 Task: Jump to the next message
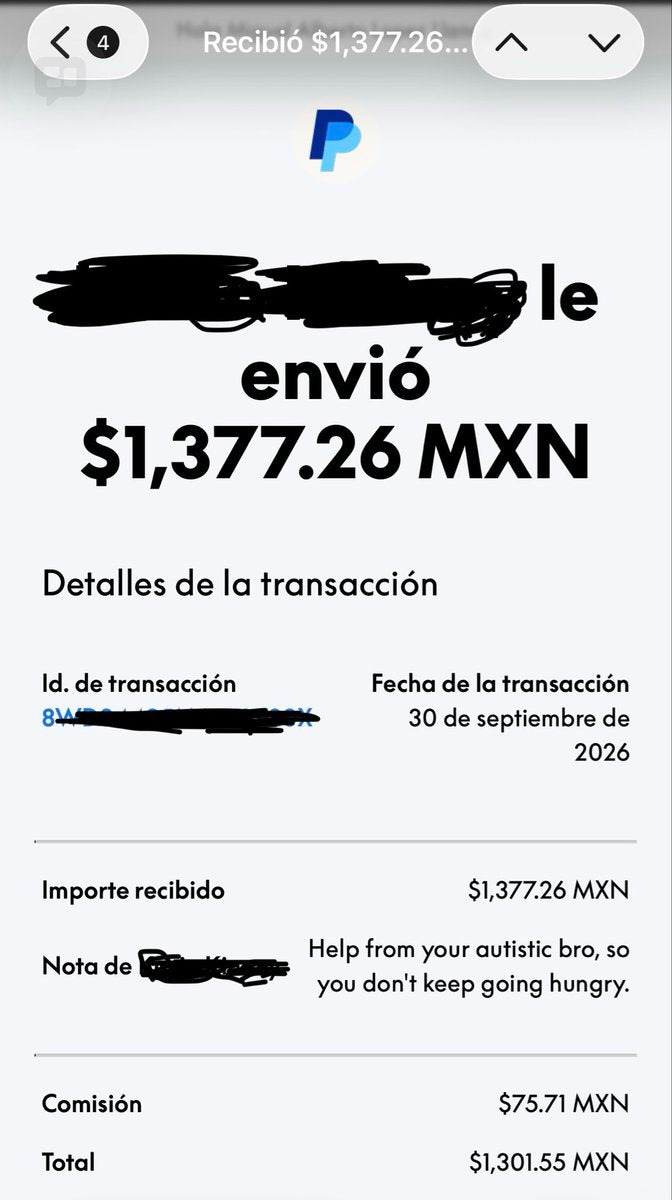pyautogui.click(x=604, y=42)
